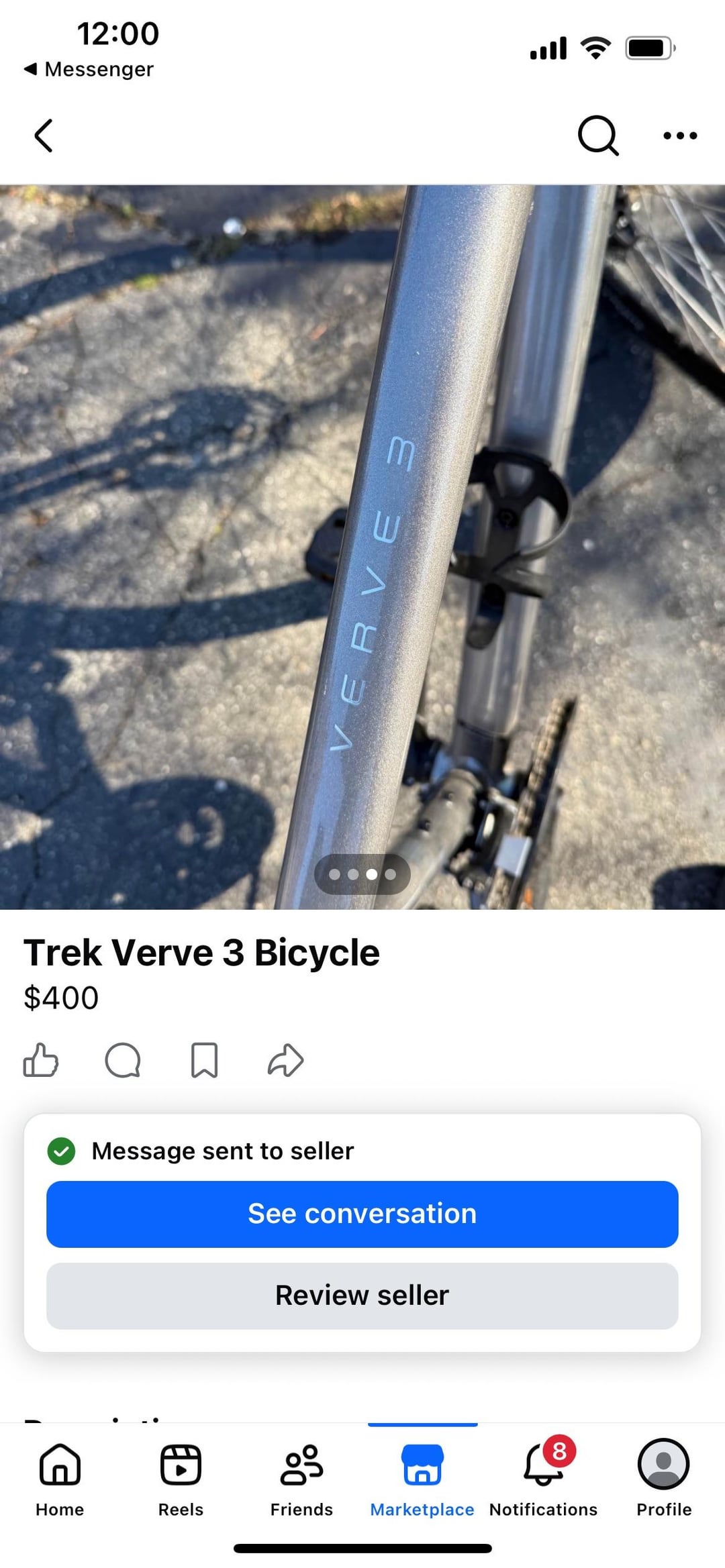This screenshot has height=1568, width=725.
Task: Open the three-dot overflow menu
Action: pos(679,136)
